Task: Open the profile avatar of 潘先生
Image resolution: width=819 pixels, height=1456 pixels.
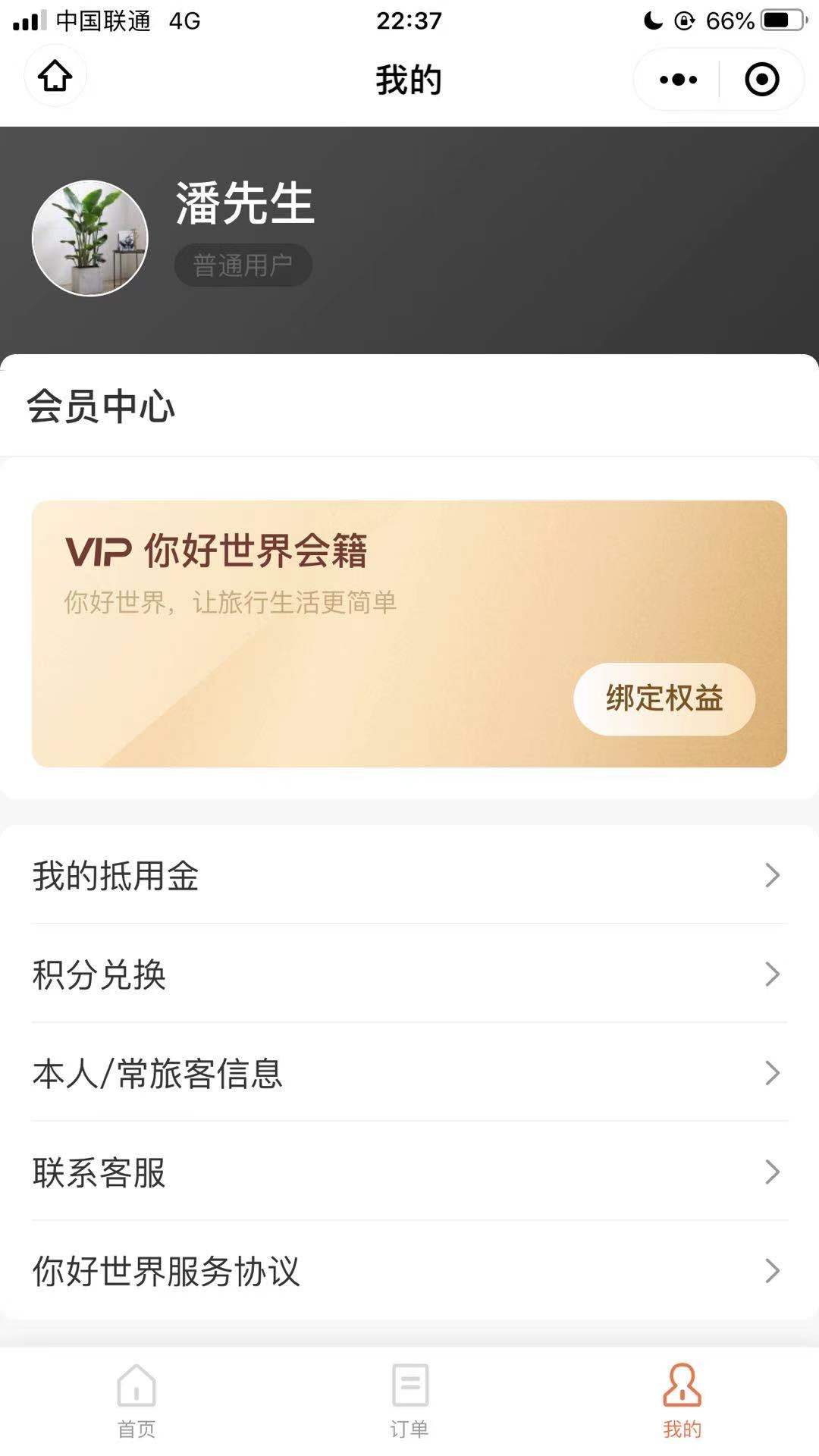Action: [89, 238]
